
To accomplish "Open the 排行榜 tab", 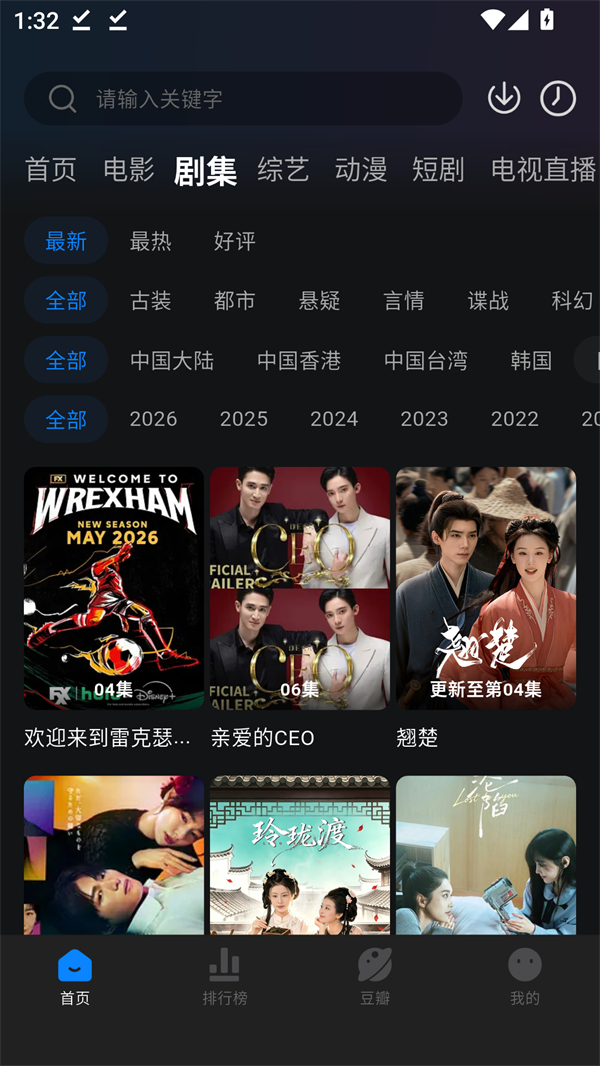I will 225,978.
